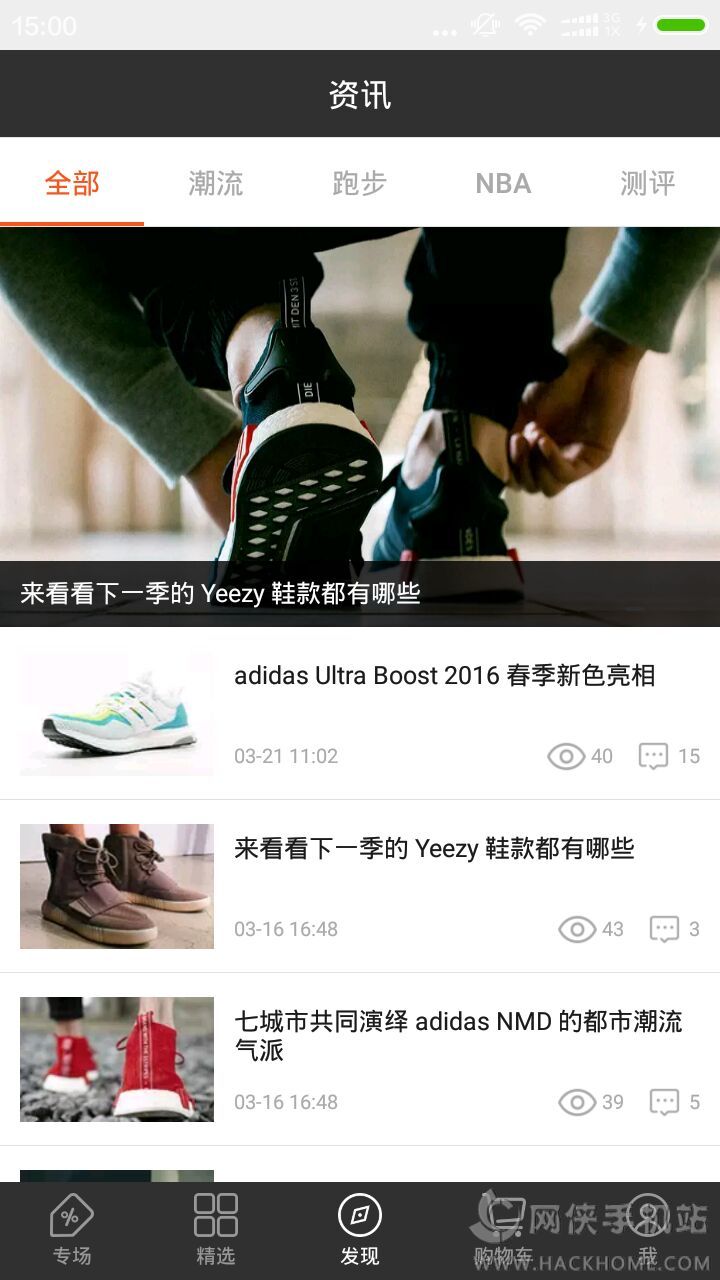Open the adidas Ultra Boost 2016 article

point(444,676)
